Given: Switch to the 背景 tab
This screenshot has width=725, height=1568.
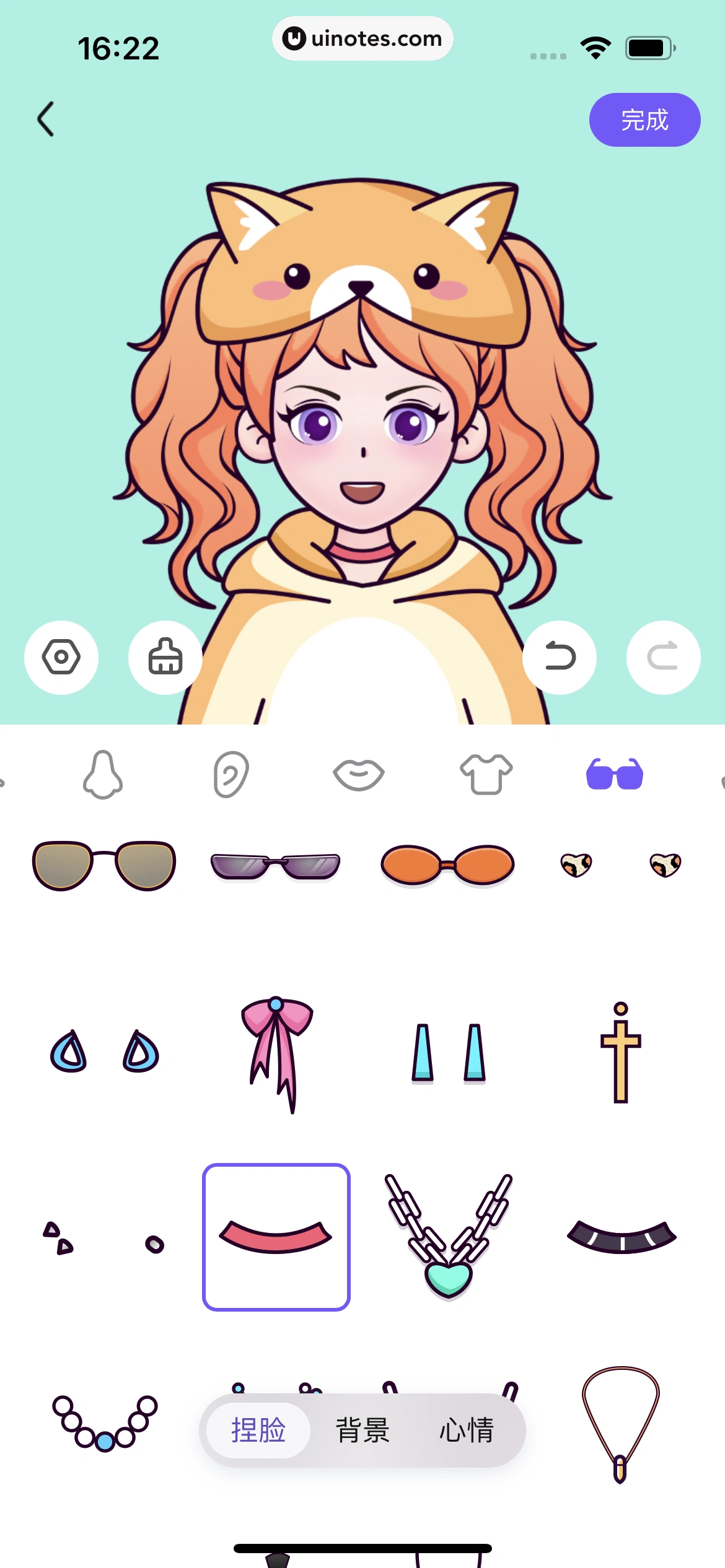Looking at the screenshot, I should coord(362,1431).
